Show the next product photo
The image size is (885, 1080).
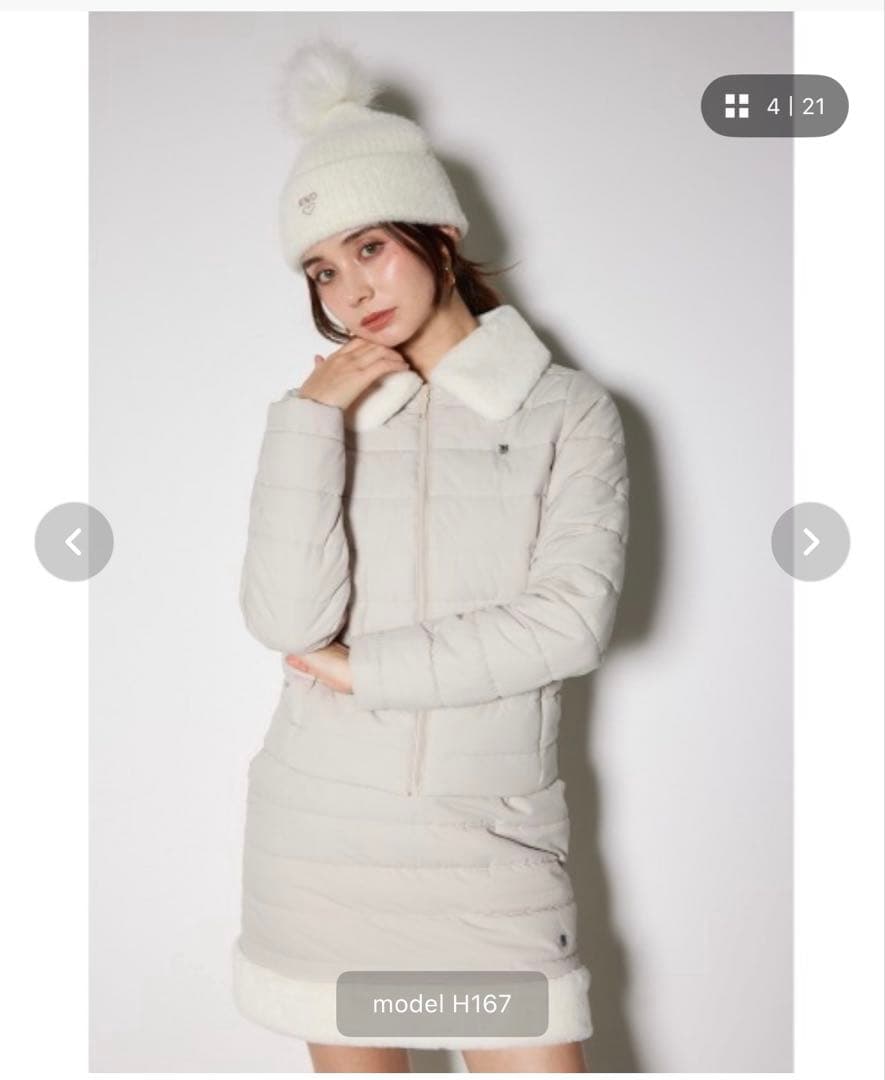tap(810, 542)
